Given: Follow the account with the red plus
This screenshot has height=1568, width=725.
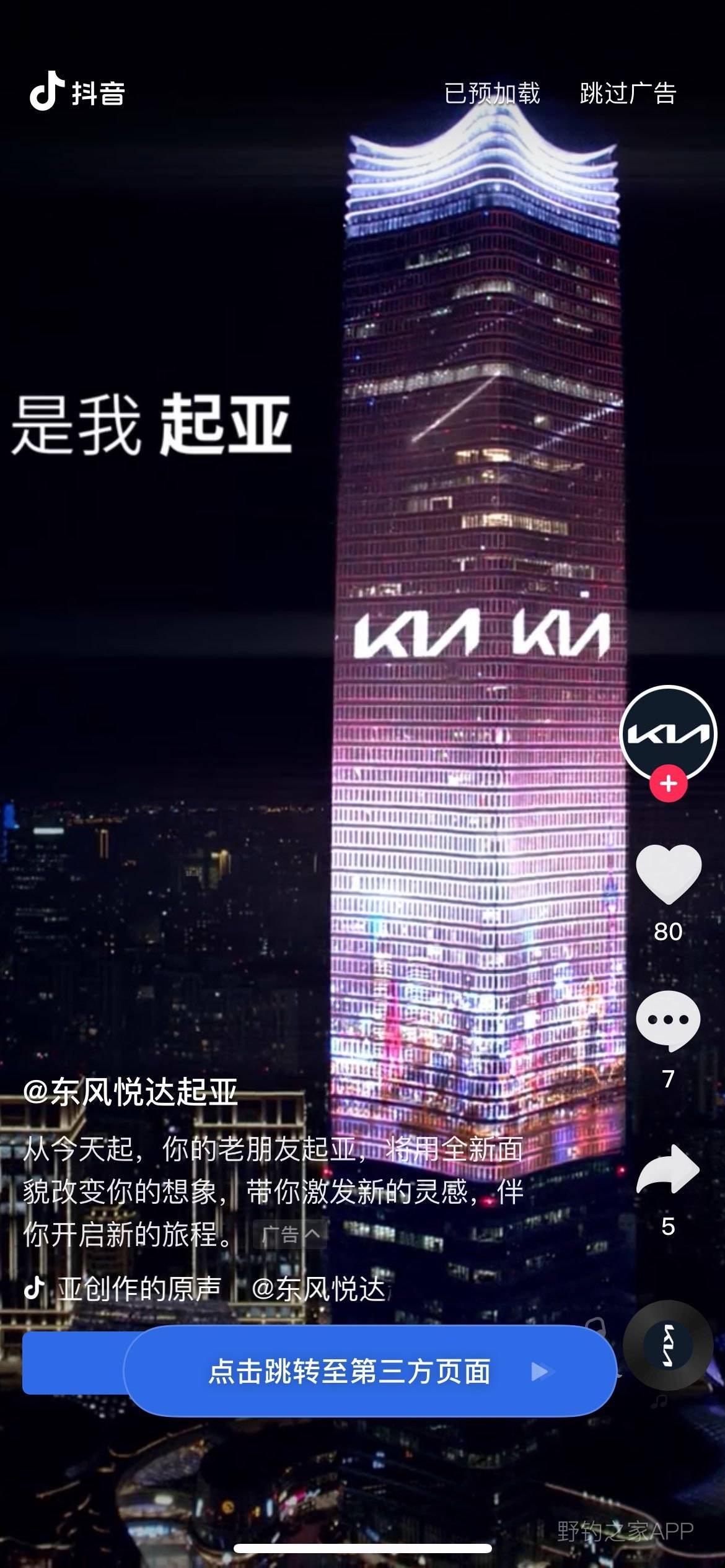Looking at the screenshot, I should 668,784.
